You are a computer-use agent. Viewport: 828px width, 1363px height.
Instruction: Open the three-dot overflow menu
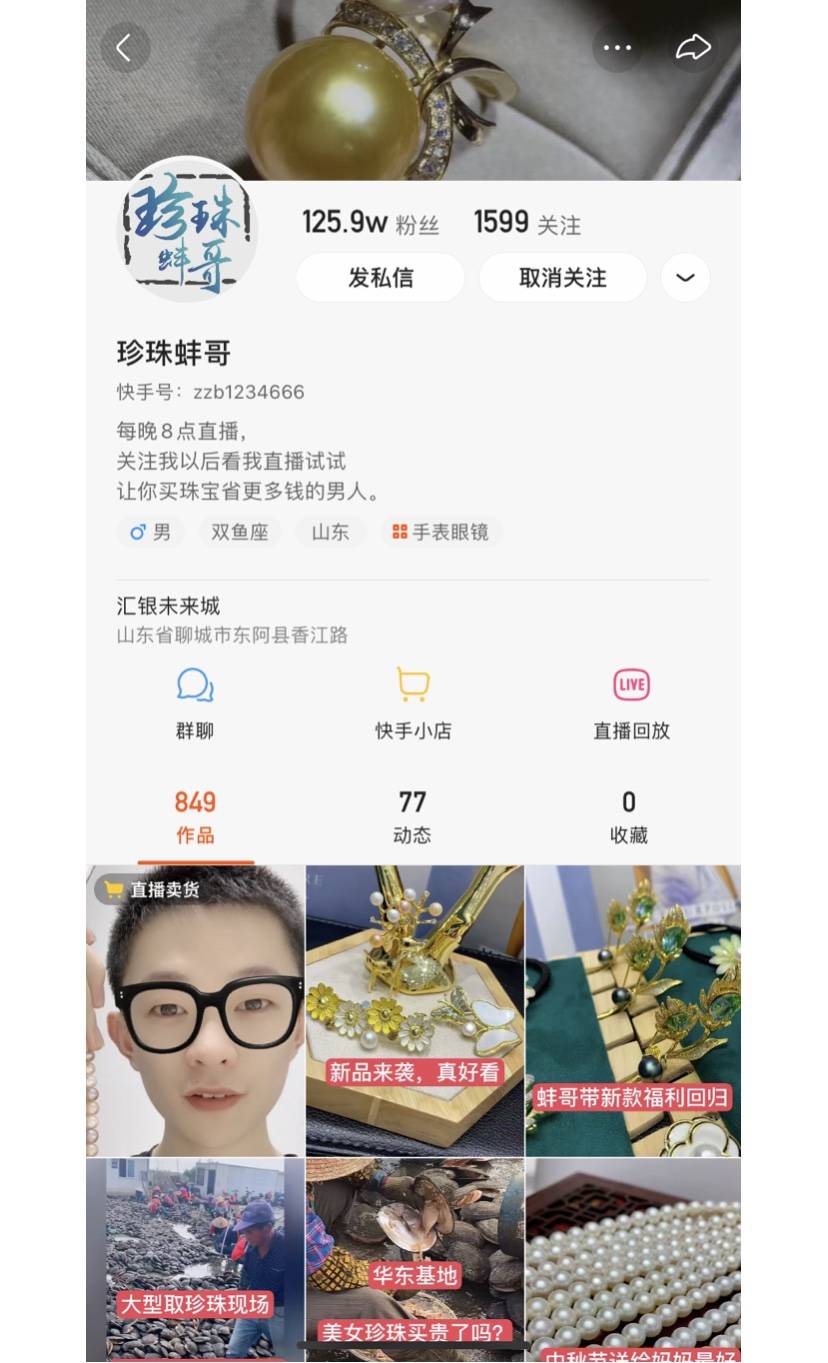pyautogui.click(x=617, y=48)
